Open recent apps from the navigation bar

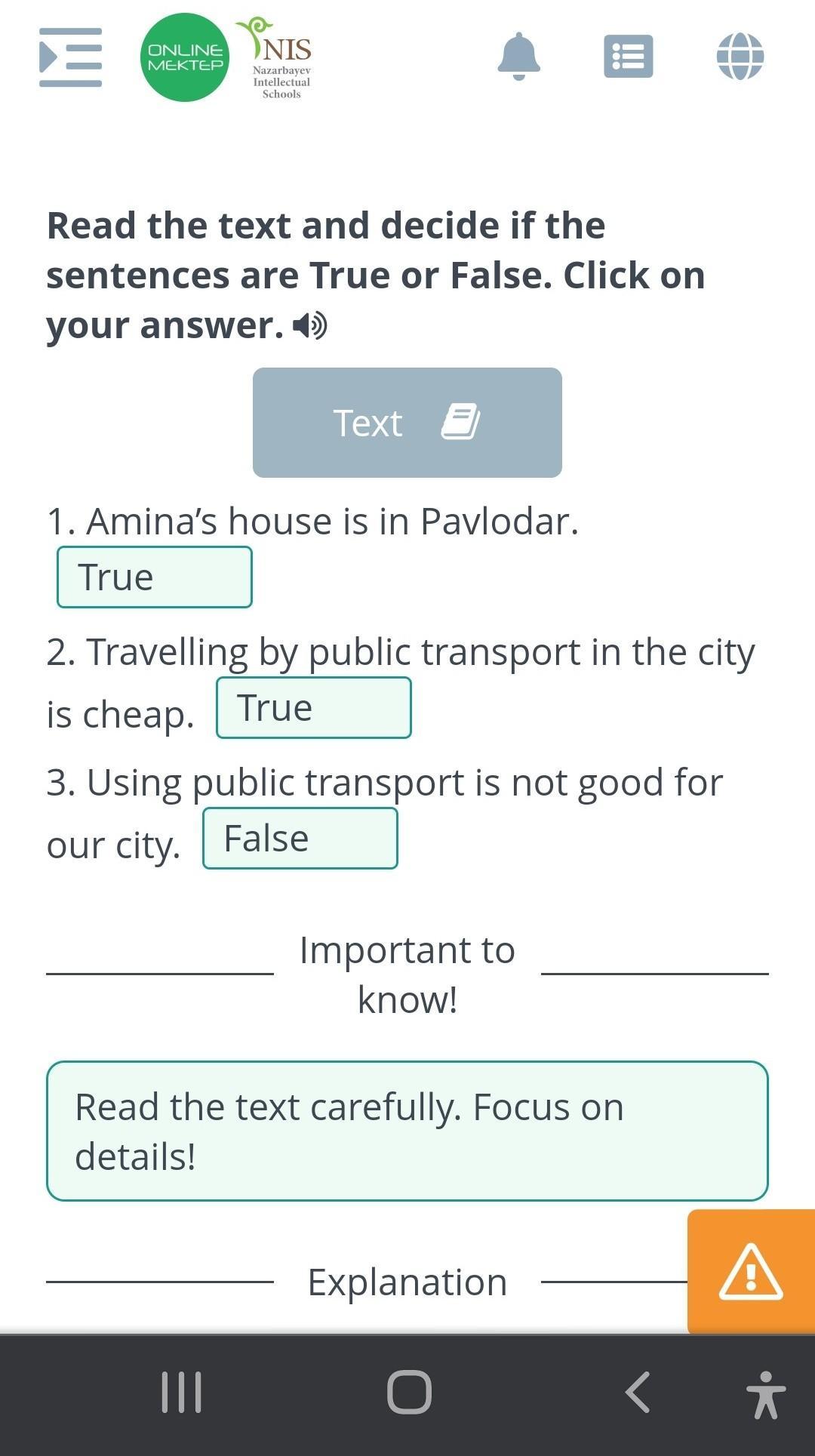(182, 1392)
